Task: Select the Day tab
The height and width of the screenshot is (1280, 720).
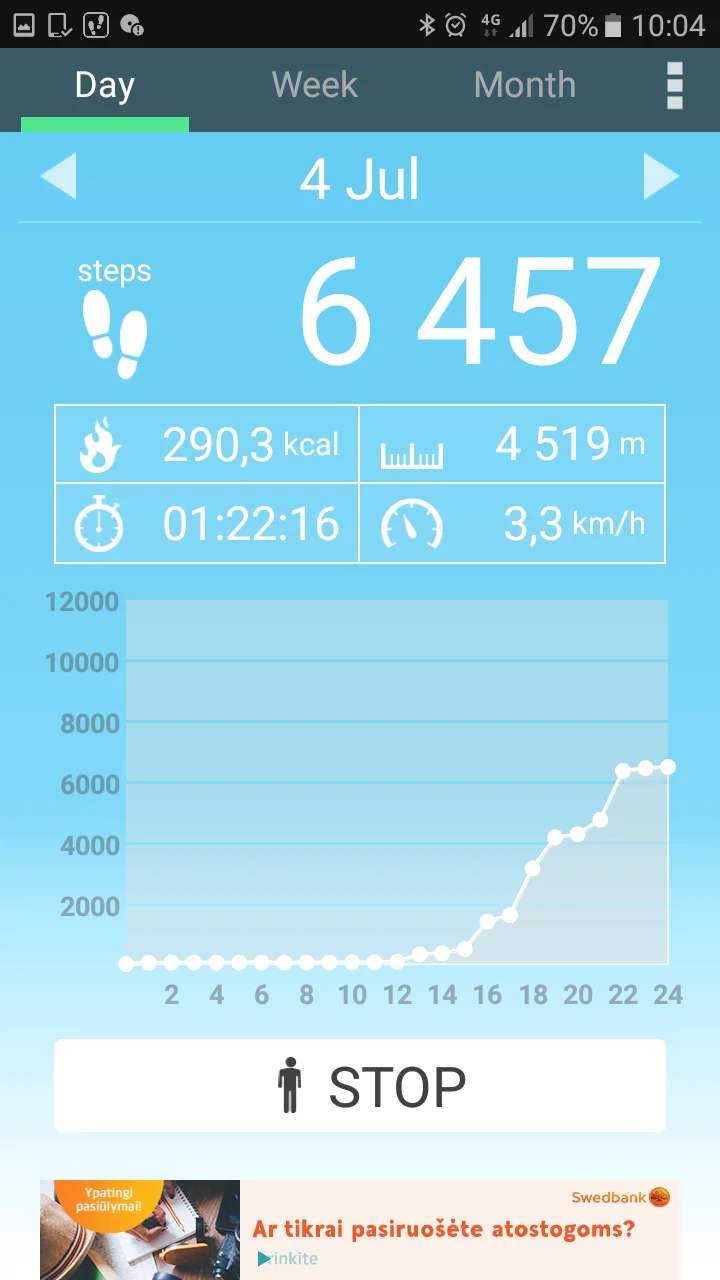Action: 104,86
